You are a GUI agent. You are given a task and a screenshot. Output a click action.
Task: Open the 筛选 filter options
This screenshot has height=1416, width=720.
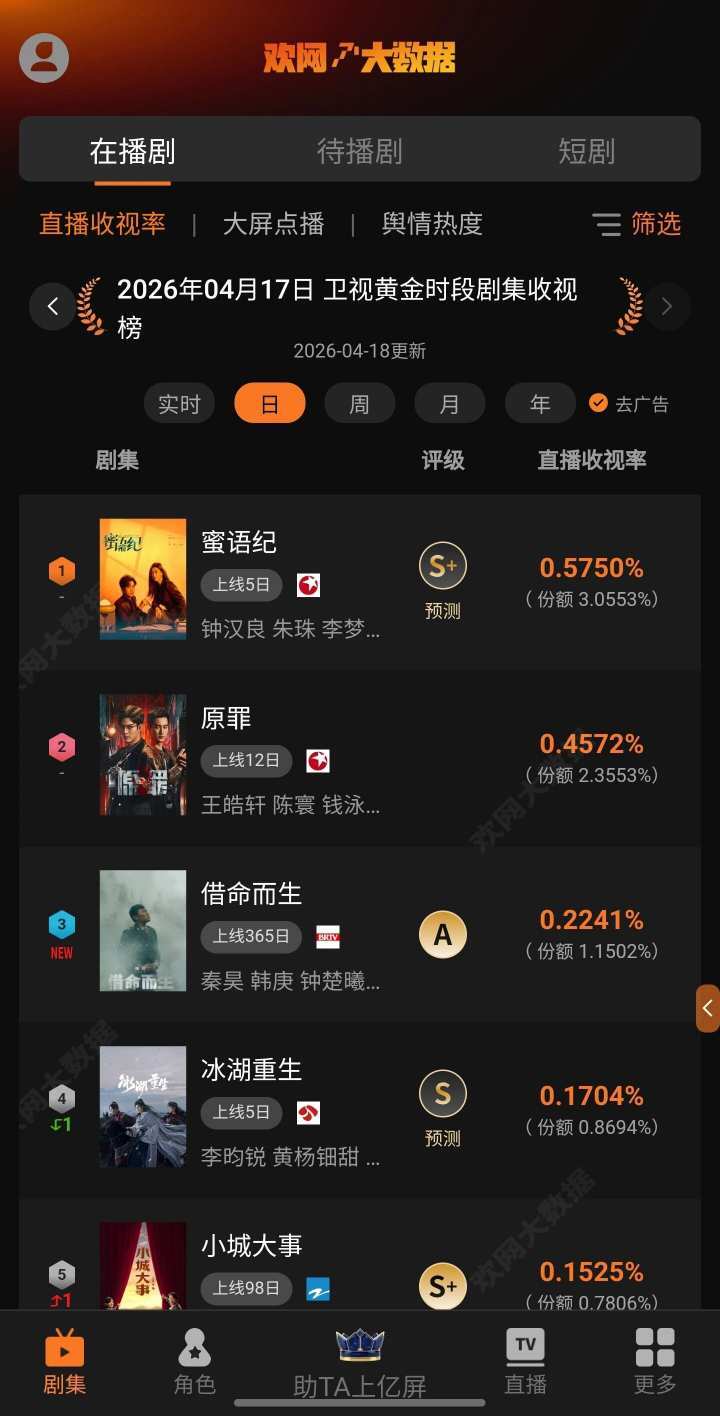637,224
